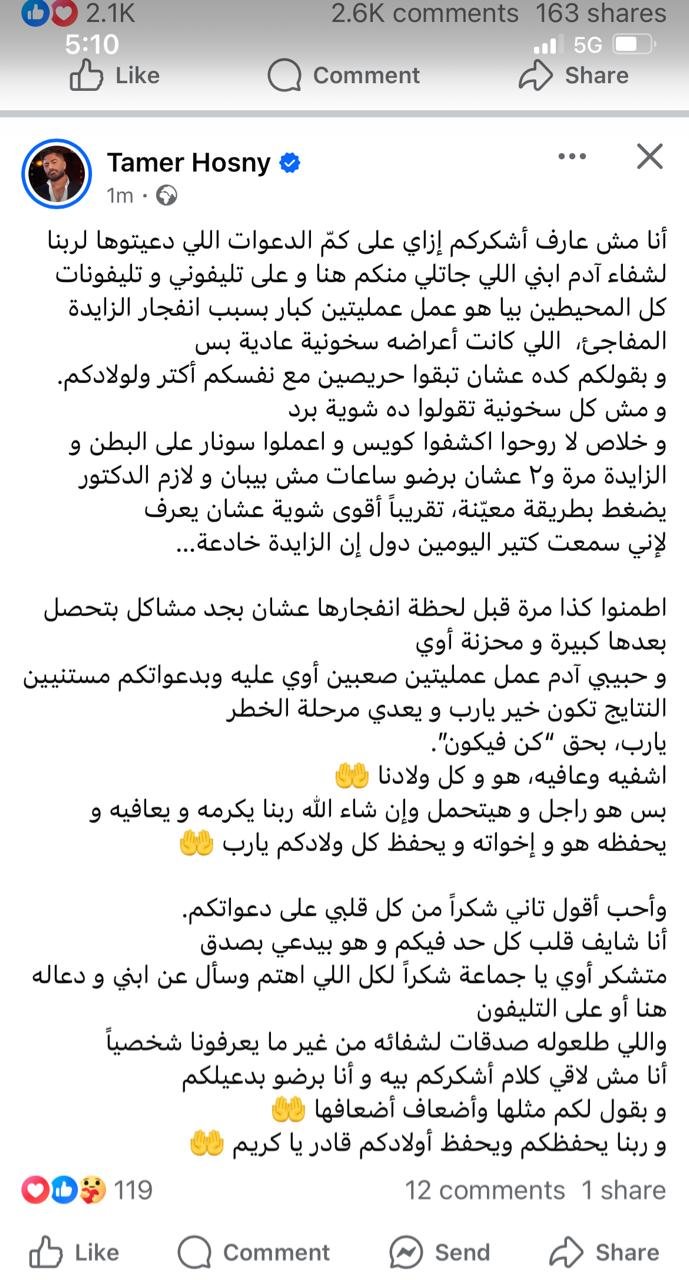Comment on Tamer Hosny's post
The height and width of the screenshot is (1280, 689).
(253, 1252)
